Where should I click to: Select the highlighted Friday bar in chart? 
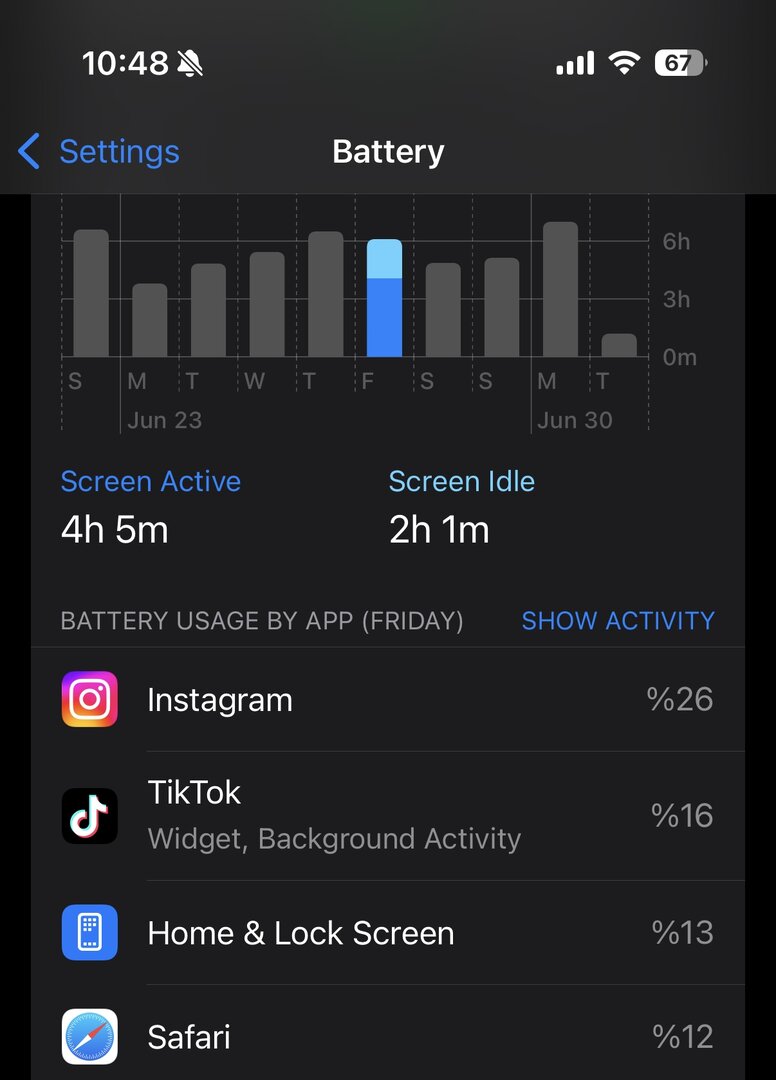coord(384,300)
